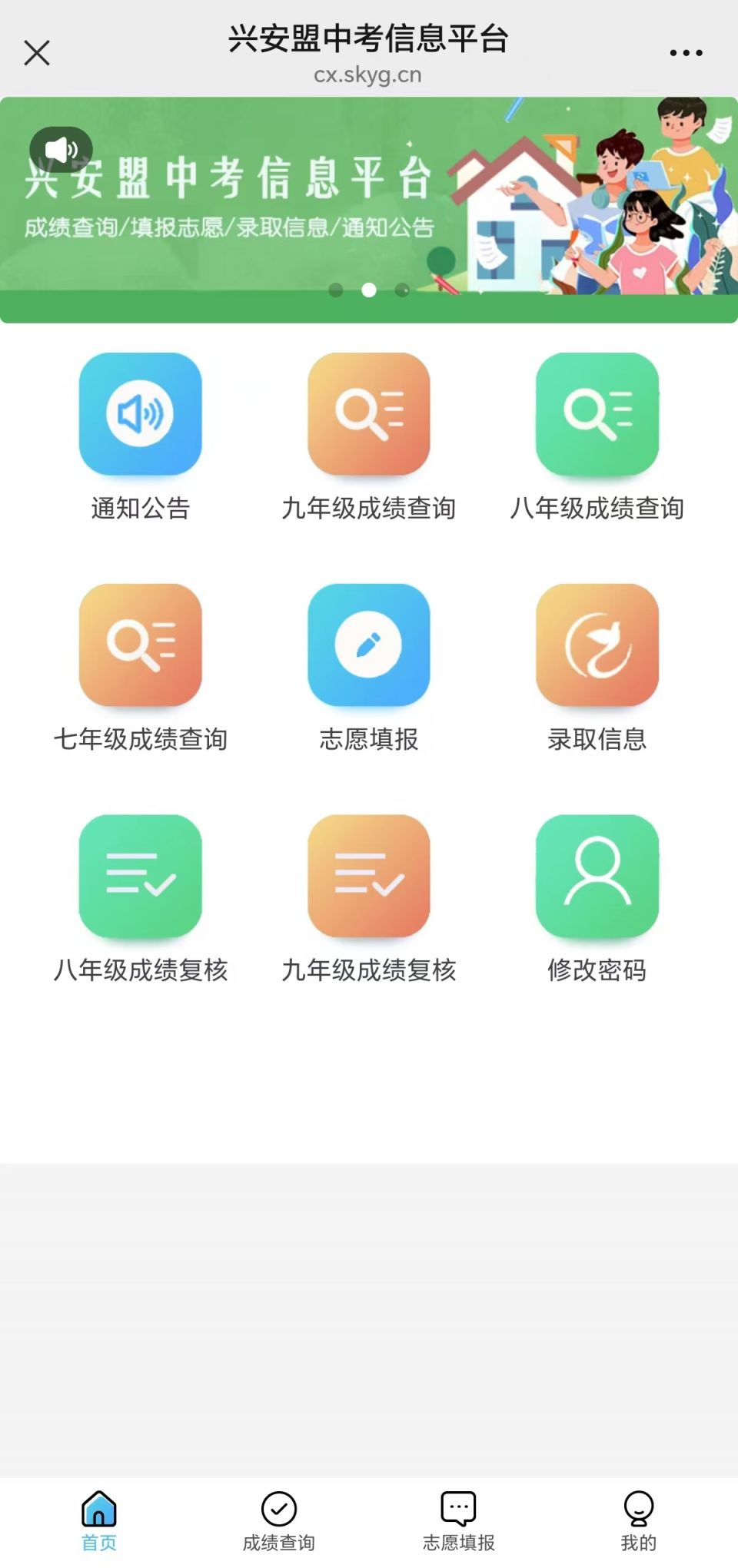Open the 我的 tab
The width and height of the screenshot is (738, 1568).
click(638, 1520)
